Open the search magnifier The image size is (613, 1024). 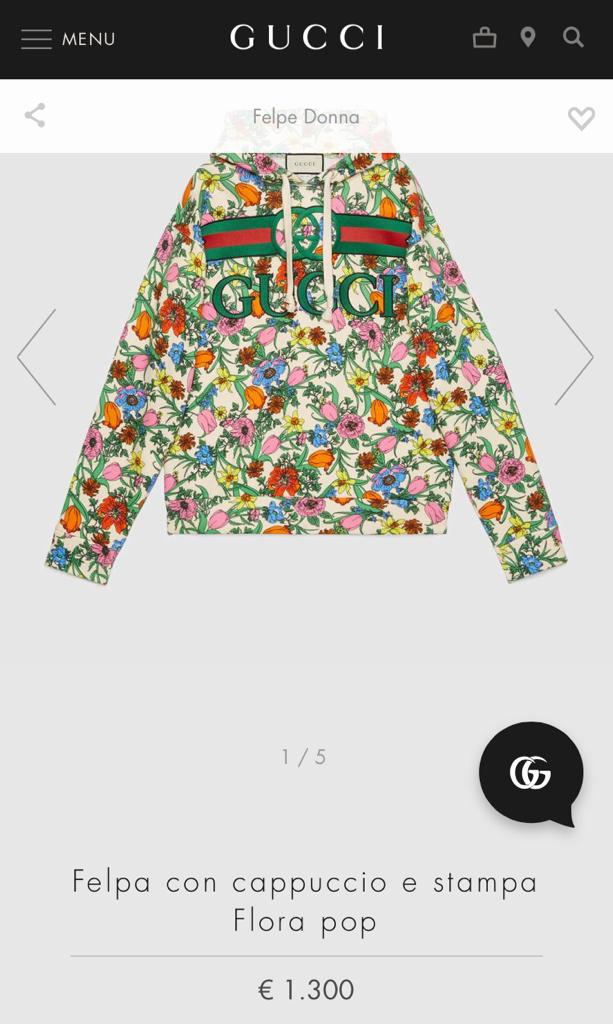[x=573, y=38]
